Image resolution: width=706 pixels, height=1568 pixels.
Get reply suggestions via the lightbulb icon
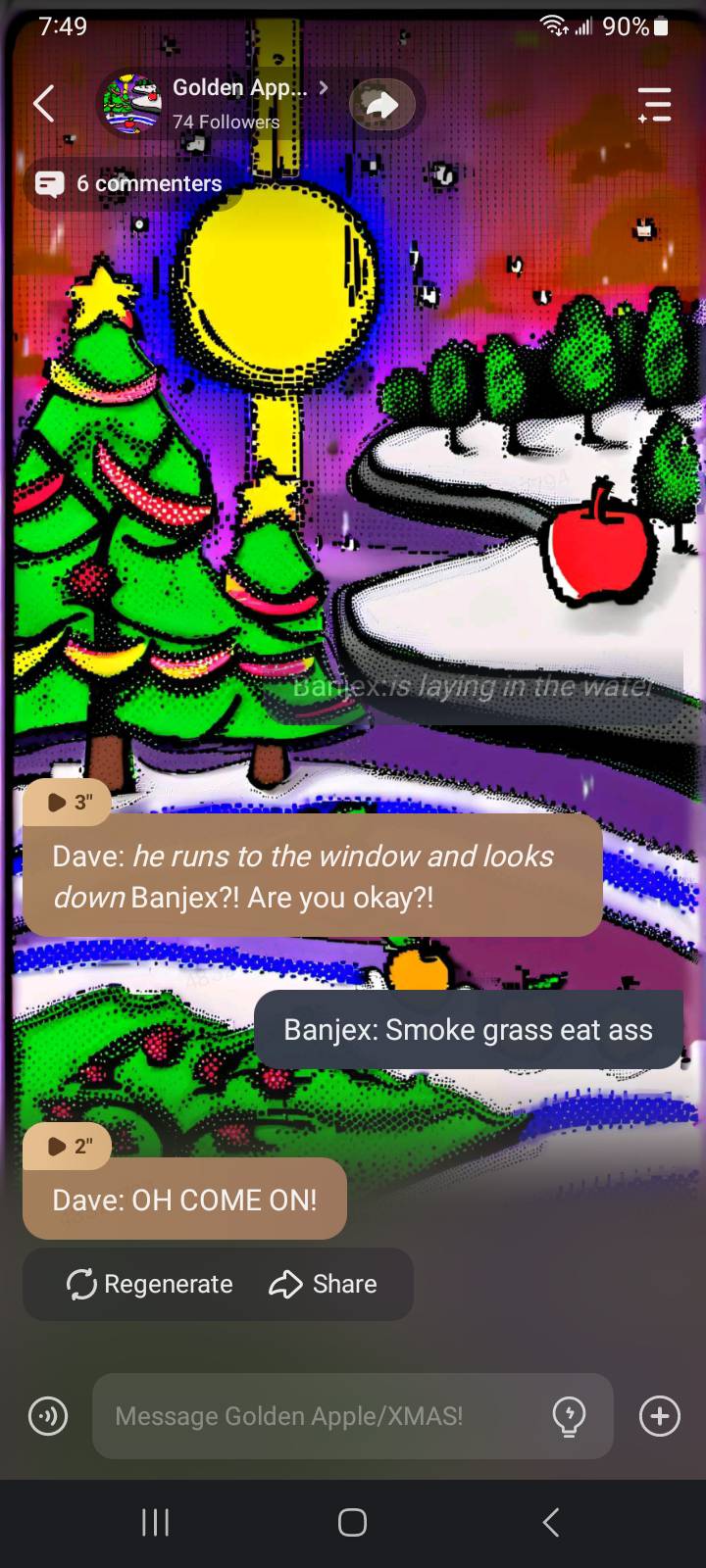[x=570, y=1416]
